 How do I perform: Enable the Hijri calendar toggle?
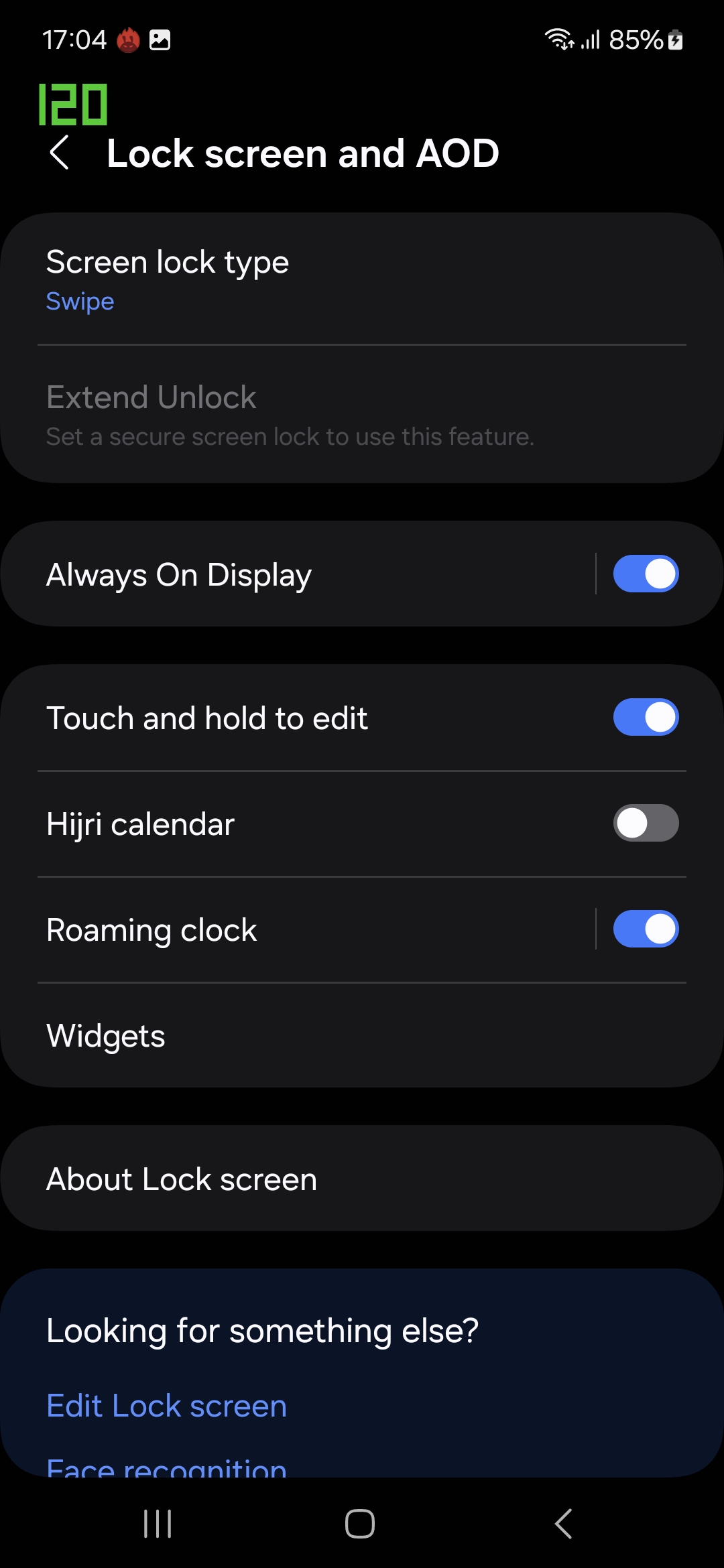tap(645, 824)
